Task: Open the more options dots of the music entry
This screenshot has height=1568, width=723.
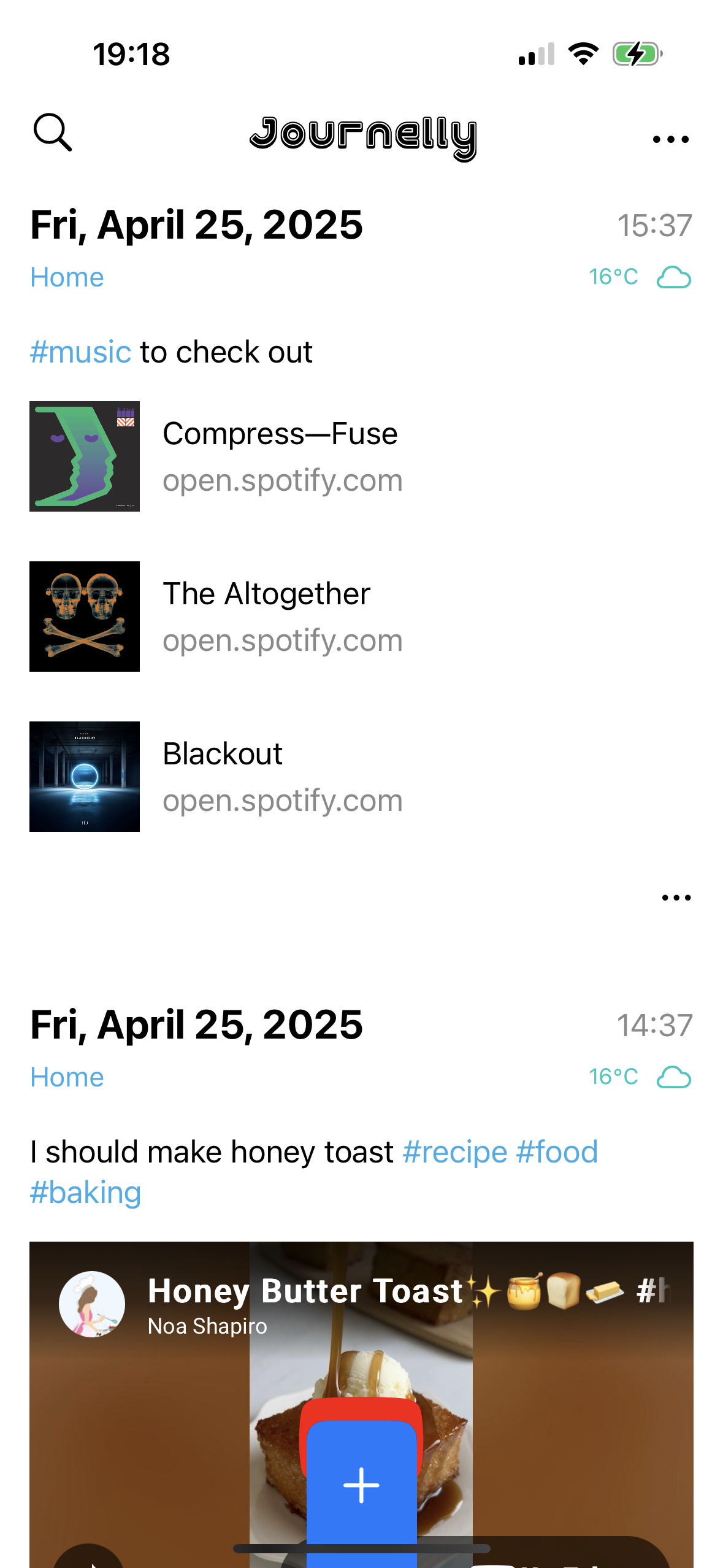Action: [x=676, y=897]
